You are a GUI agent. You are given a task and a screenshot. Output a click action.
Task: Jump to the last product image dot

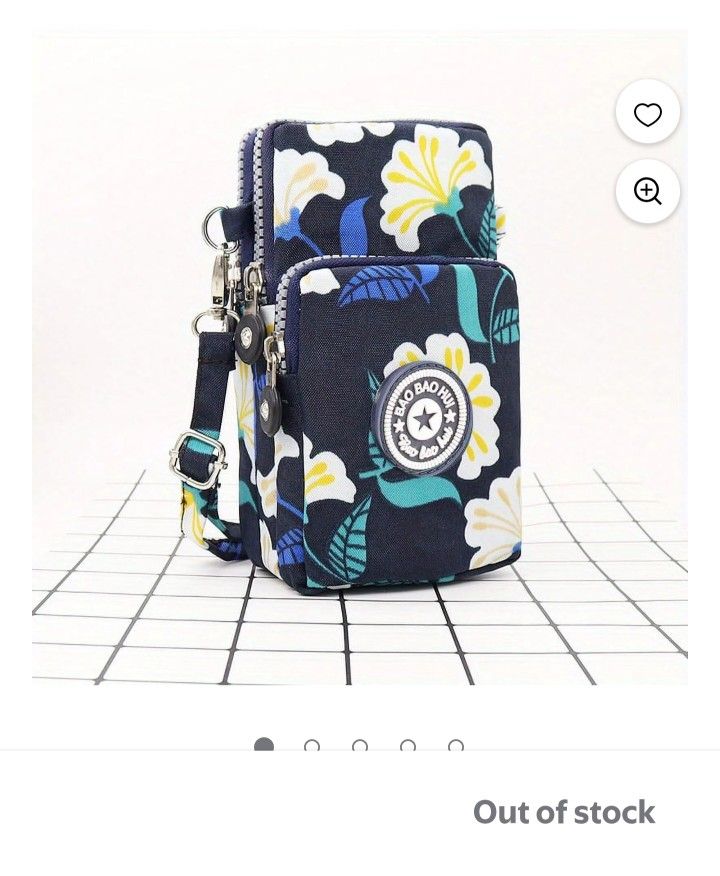(x=456, y=746)
